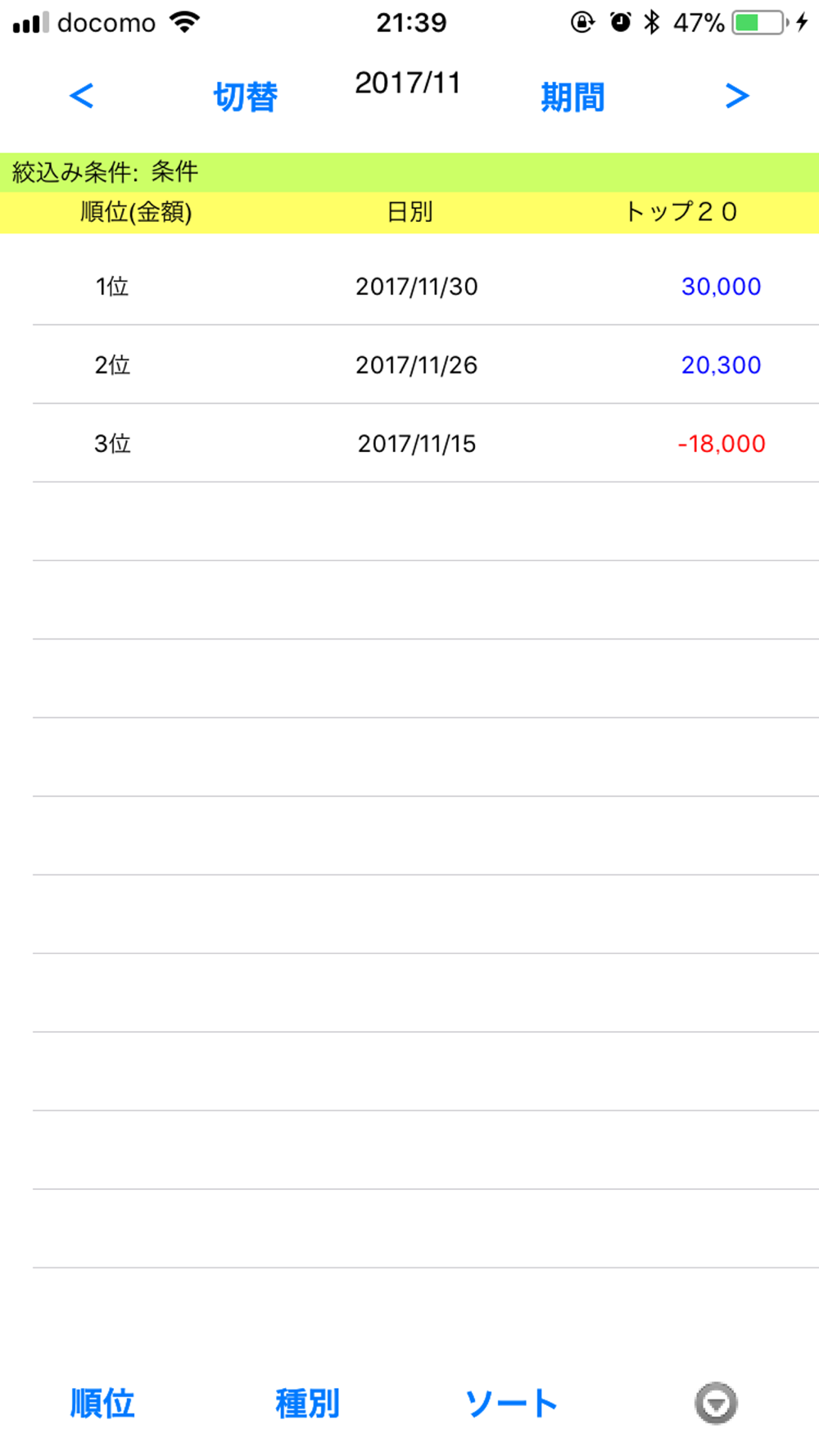Screen dimensions: 819x1456
Task: Go to the next month
Action: [x=737, y=96]
